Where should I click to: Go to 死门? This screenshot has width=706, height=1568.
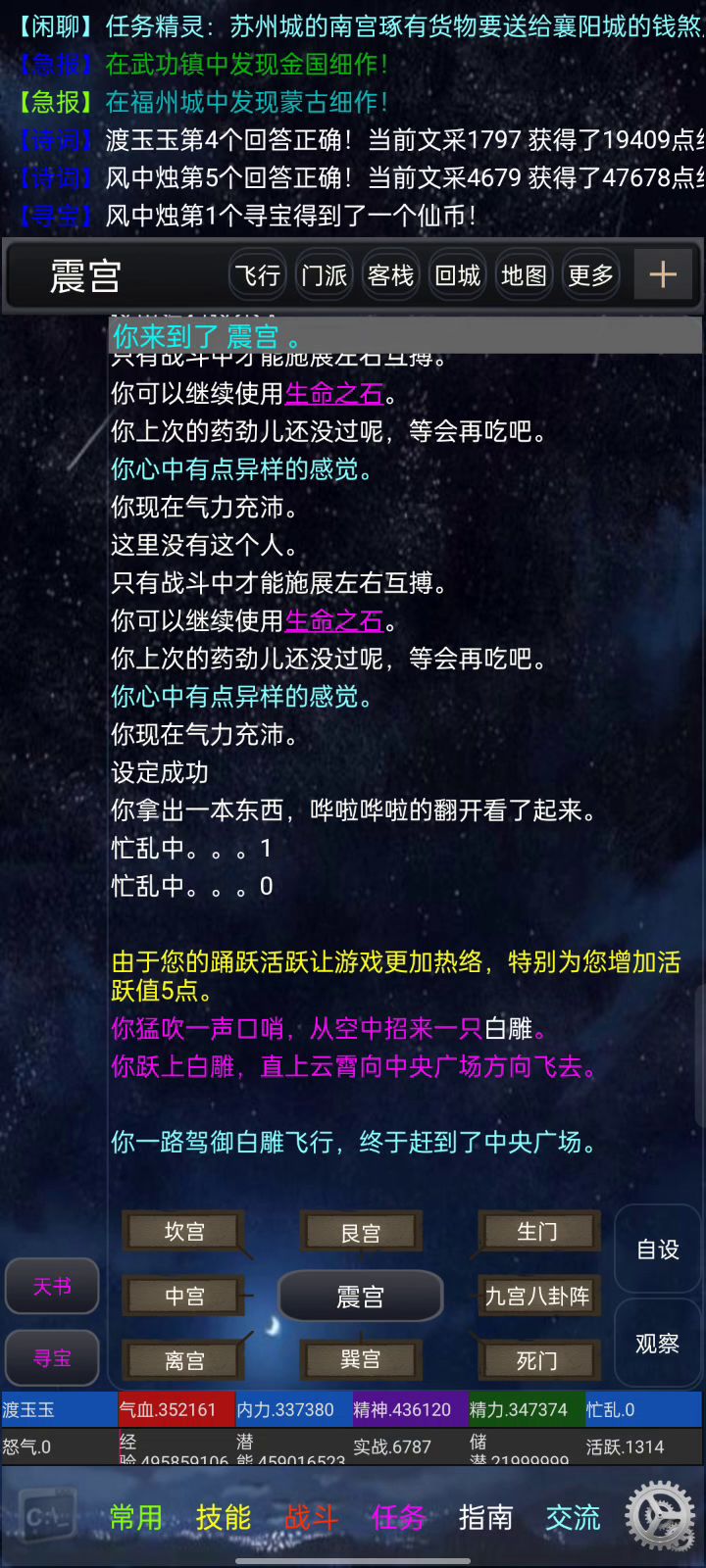pos(537,1360)
